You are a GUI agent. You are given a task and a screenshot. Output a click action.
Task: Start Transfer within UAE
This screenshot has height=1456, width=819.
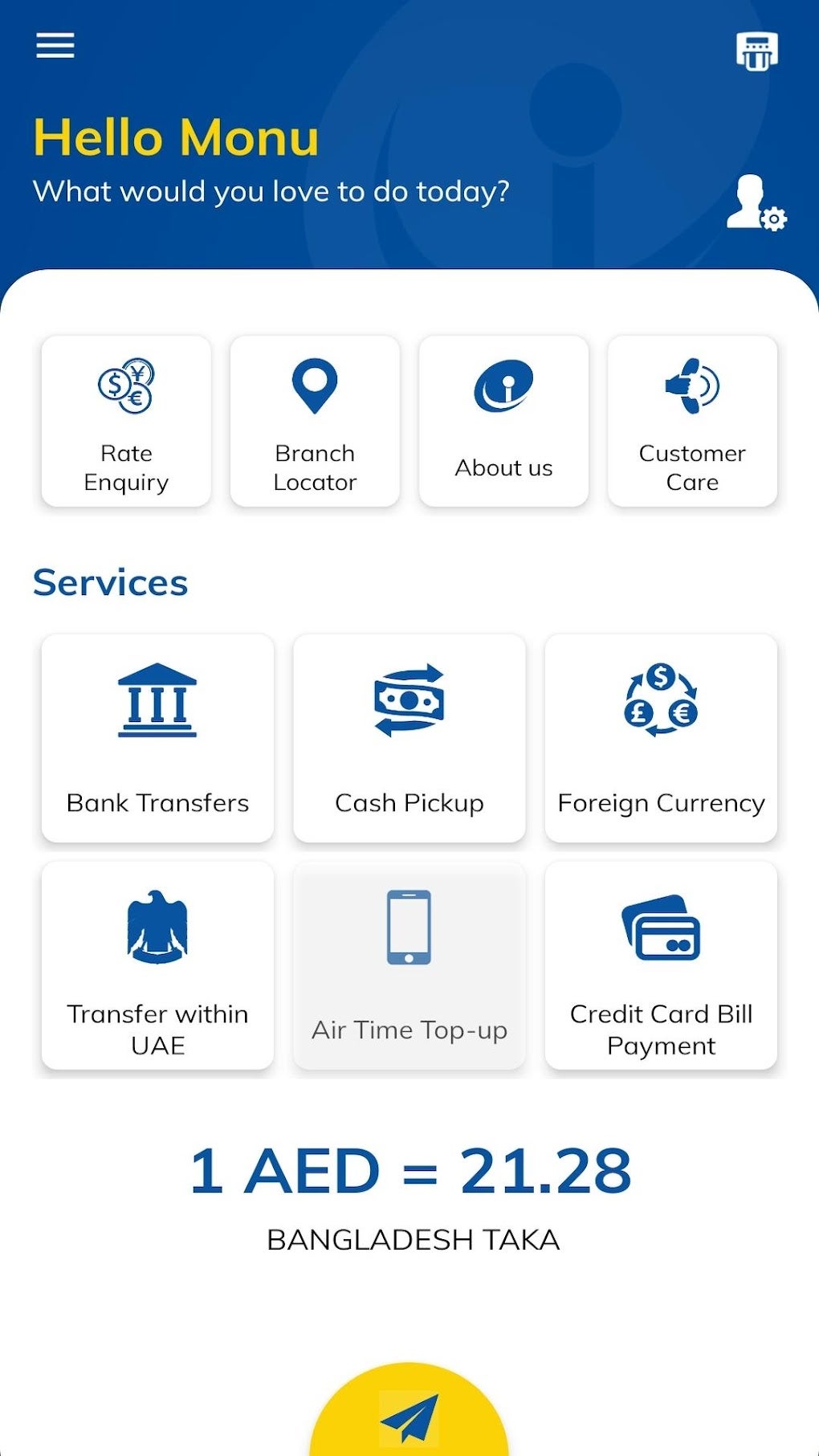[x=157, y=965]
